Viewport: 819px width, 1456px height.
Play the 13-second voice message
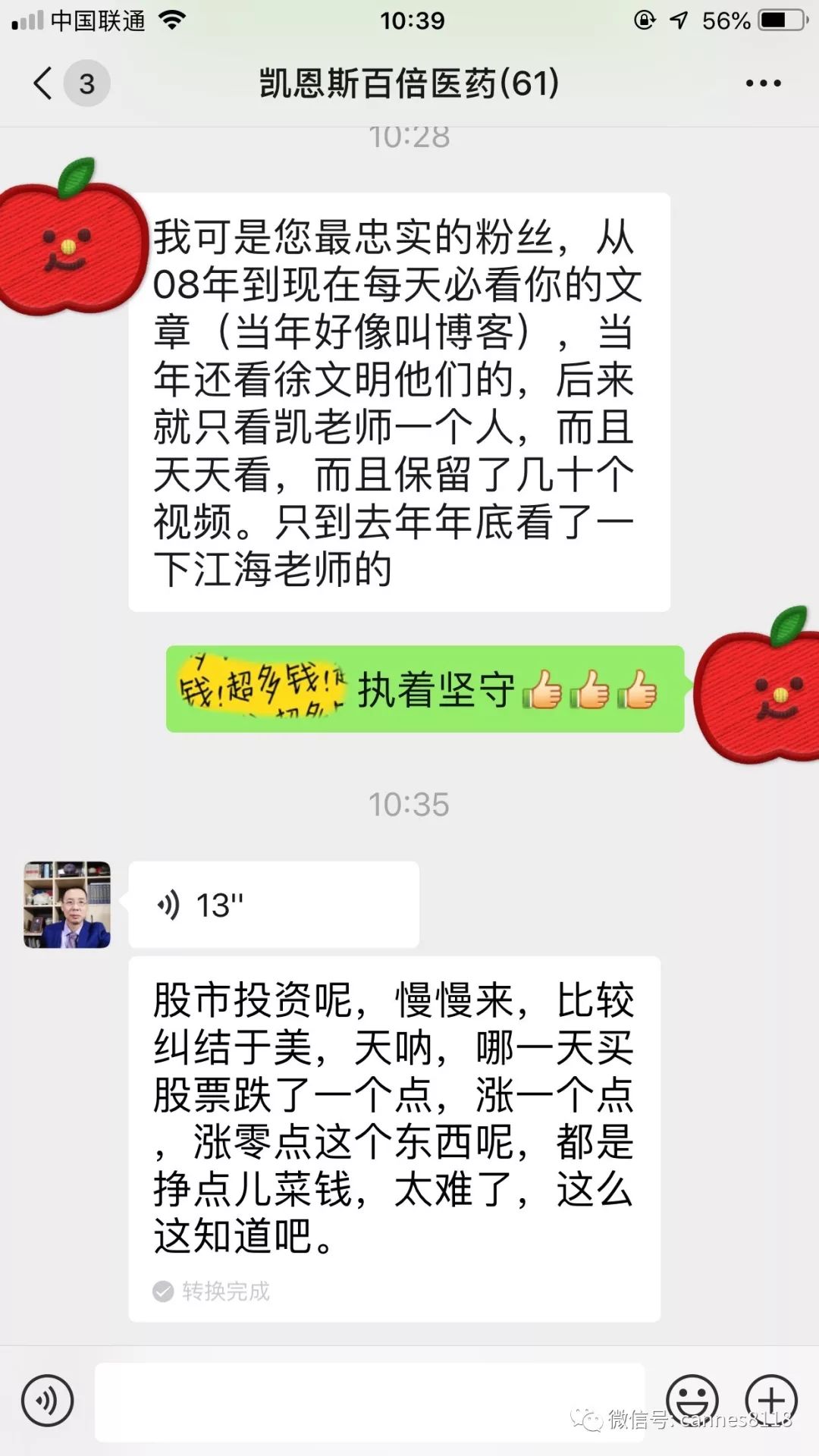tap(273, 904)
